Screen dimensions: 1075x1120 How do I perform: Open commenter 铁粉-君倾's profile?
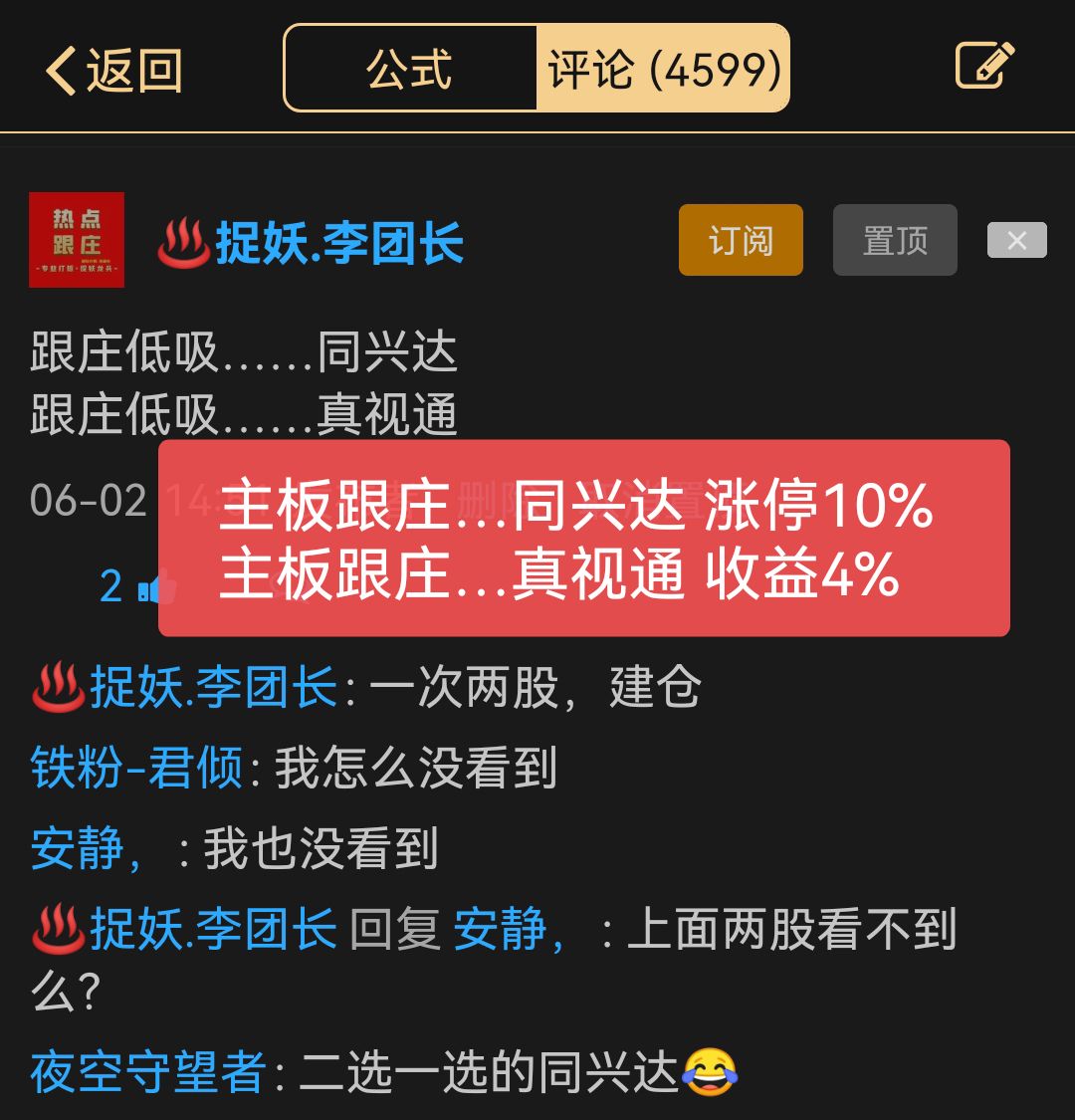(137, 769)
